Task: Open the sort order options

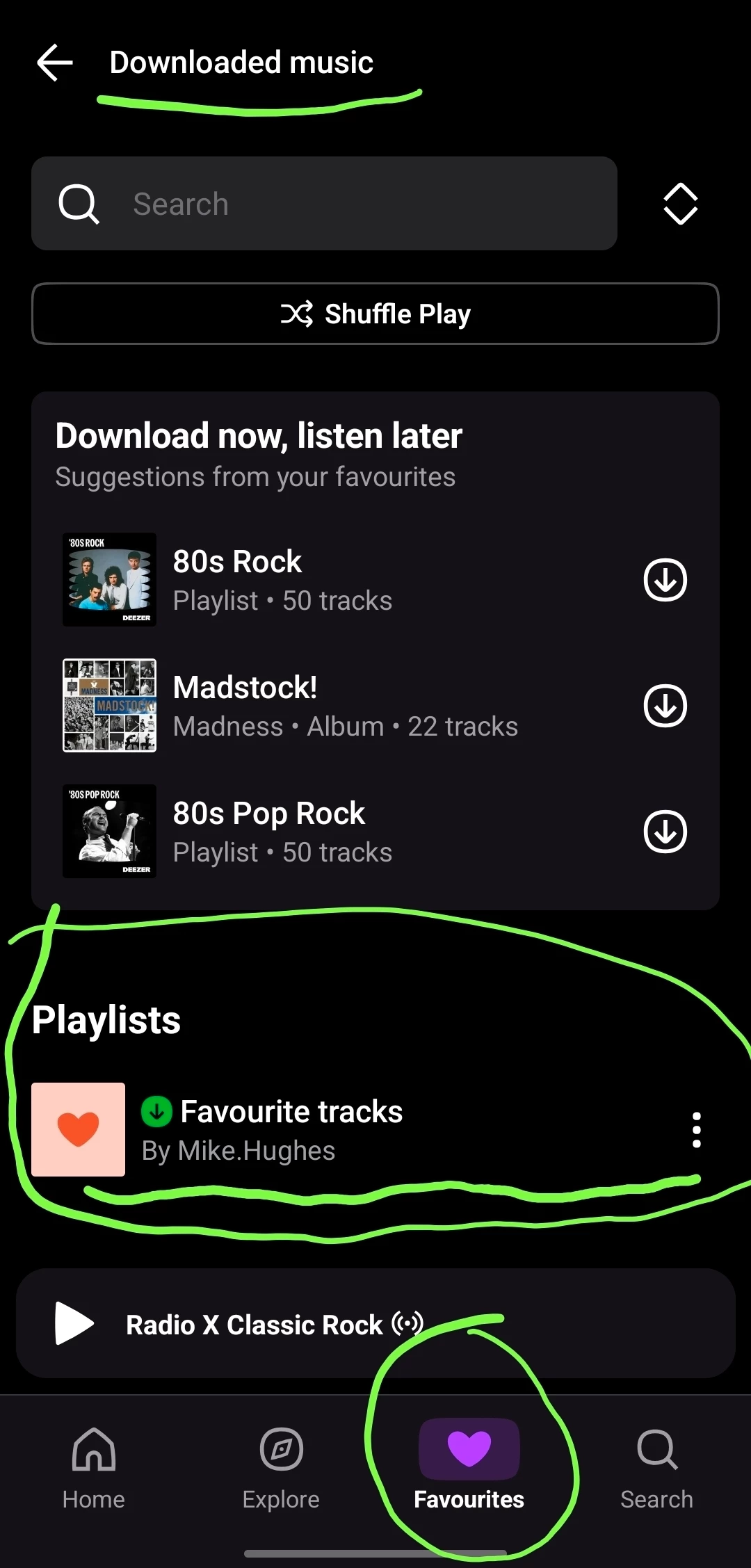Action: 680,204
